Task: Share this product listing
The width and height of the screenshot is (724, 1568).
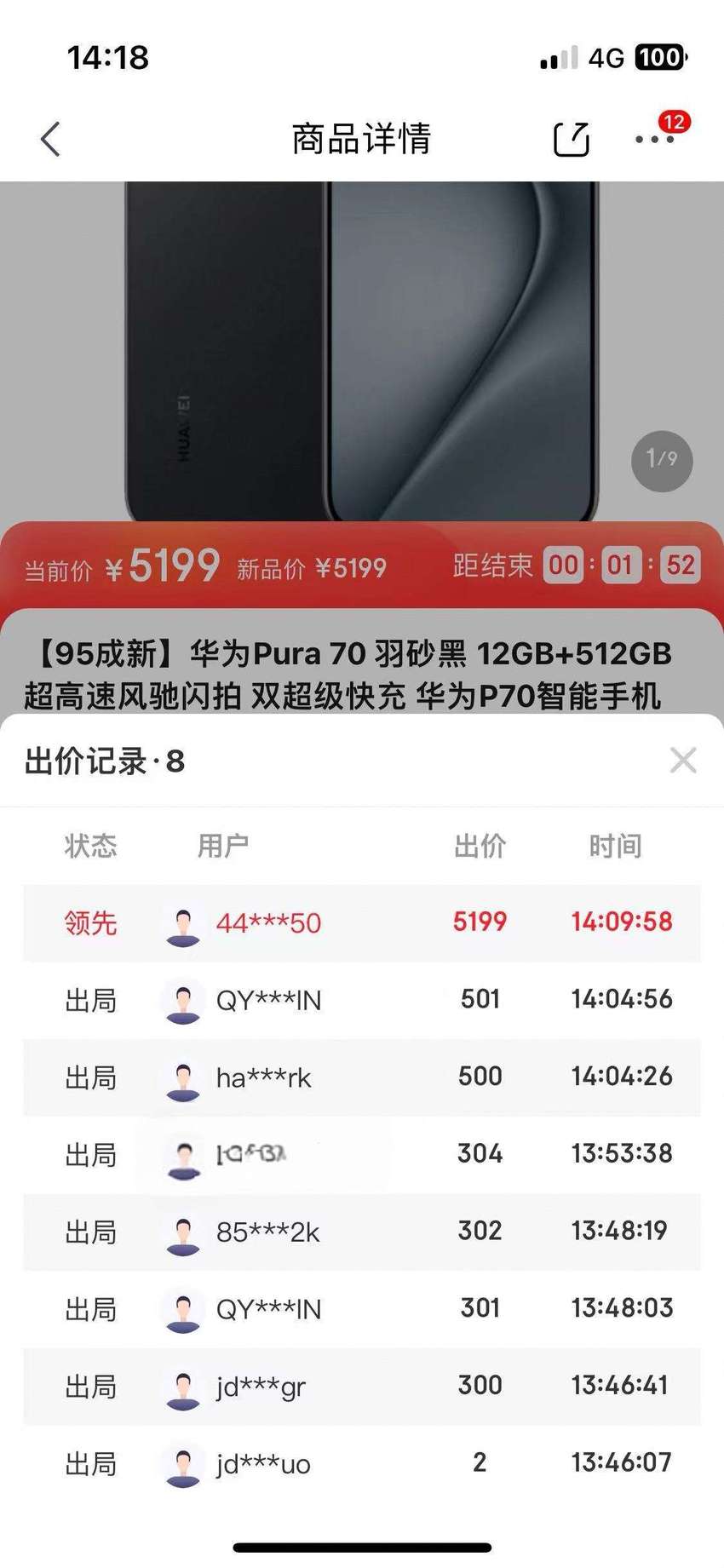Action: pyautogui.click(x=572, y=139)
